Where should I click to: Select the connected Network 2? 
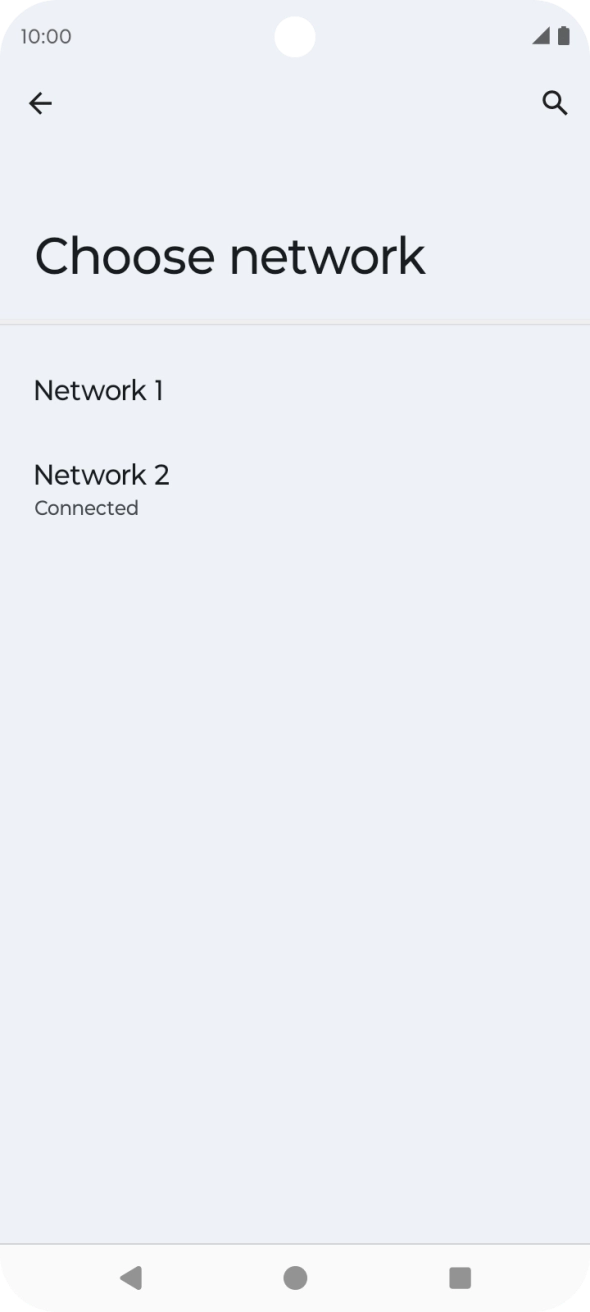295,489
